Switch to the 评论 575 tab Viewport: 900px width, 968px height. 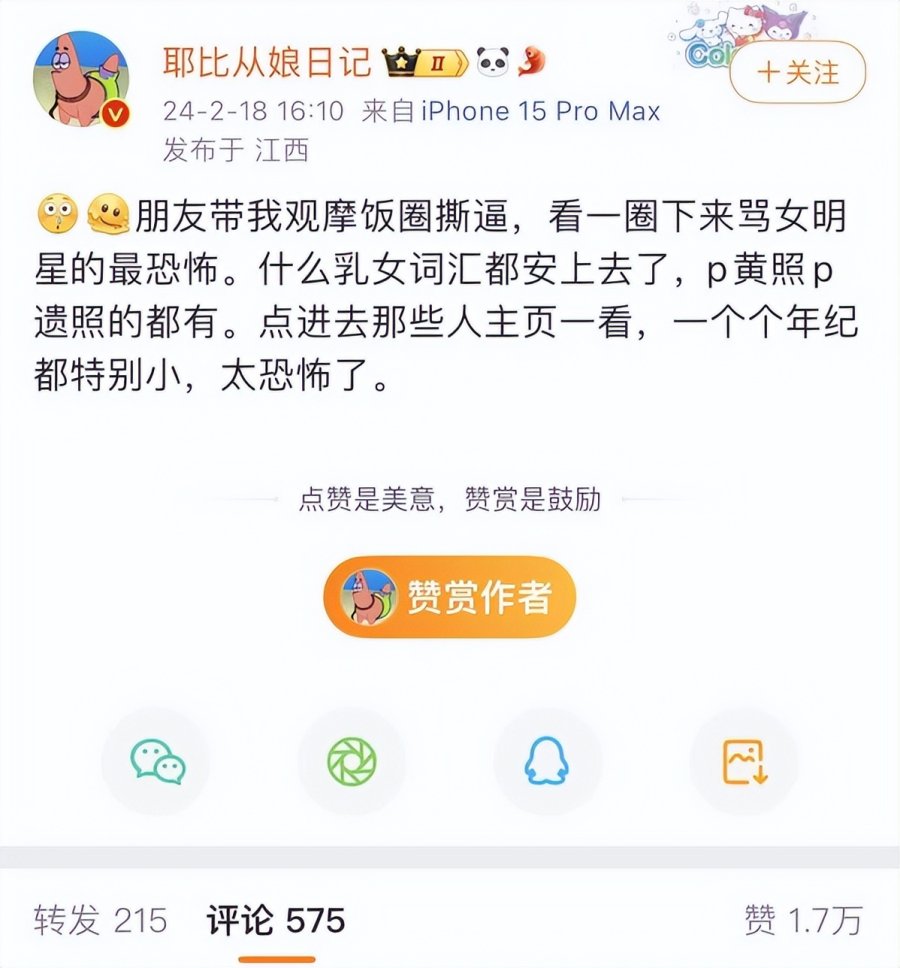coord(275,920)
